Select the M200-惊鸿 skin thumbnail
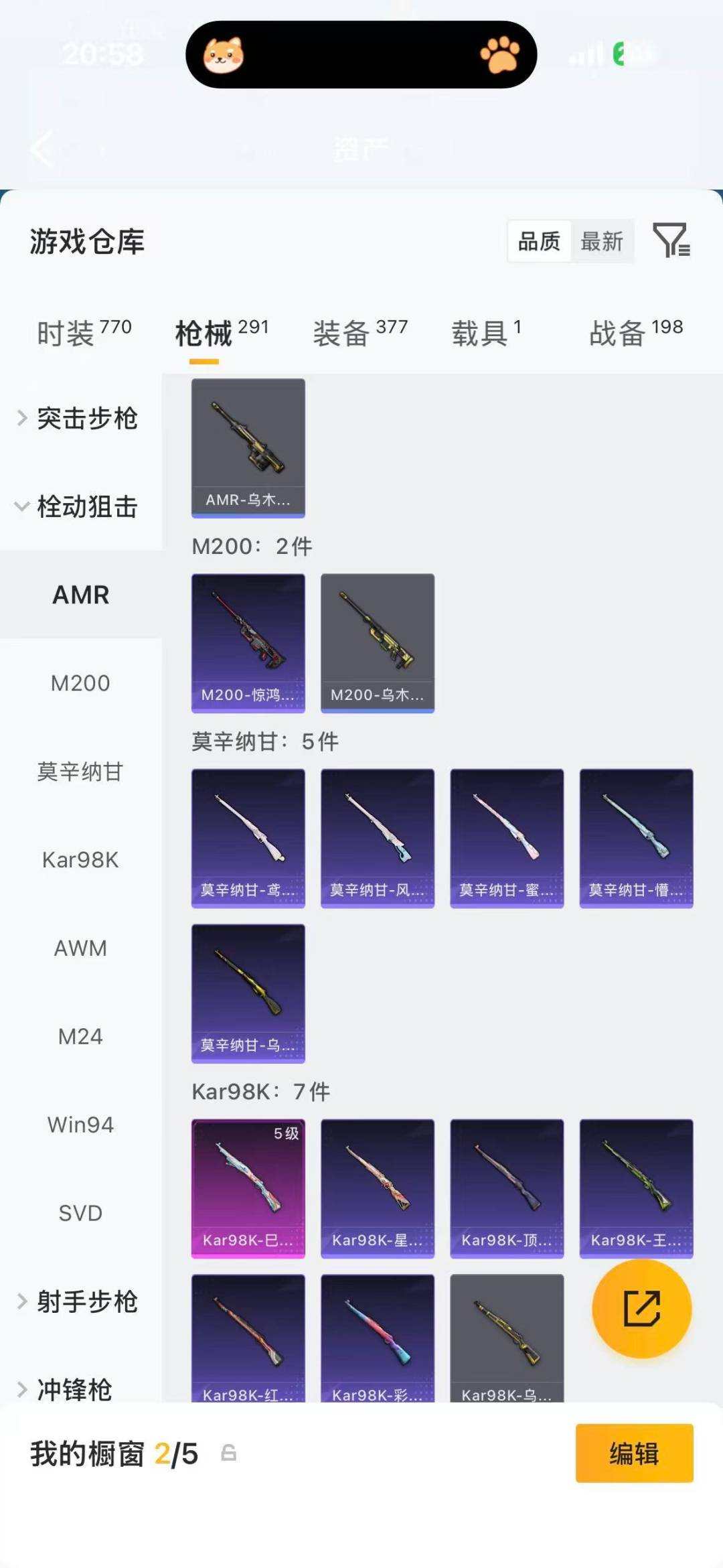This screenshot has height=1568, width=723. coord(248,641)
